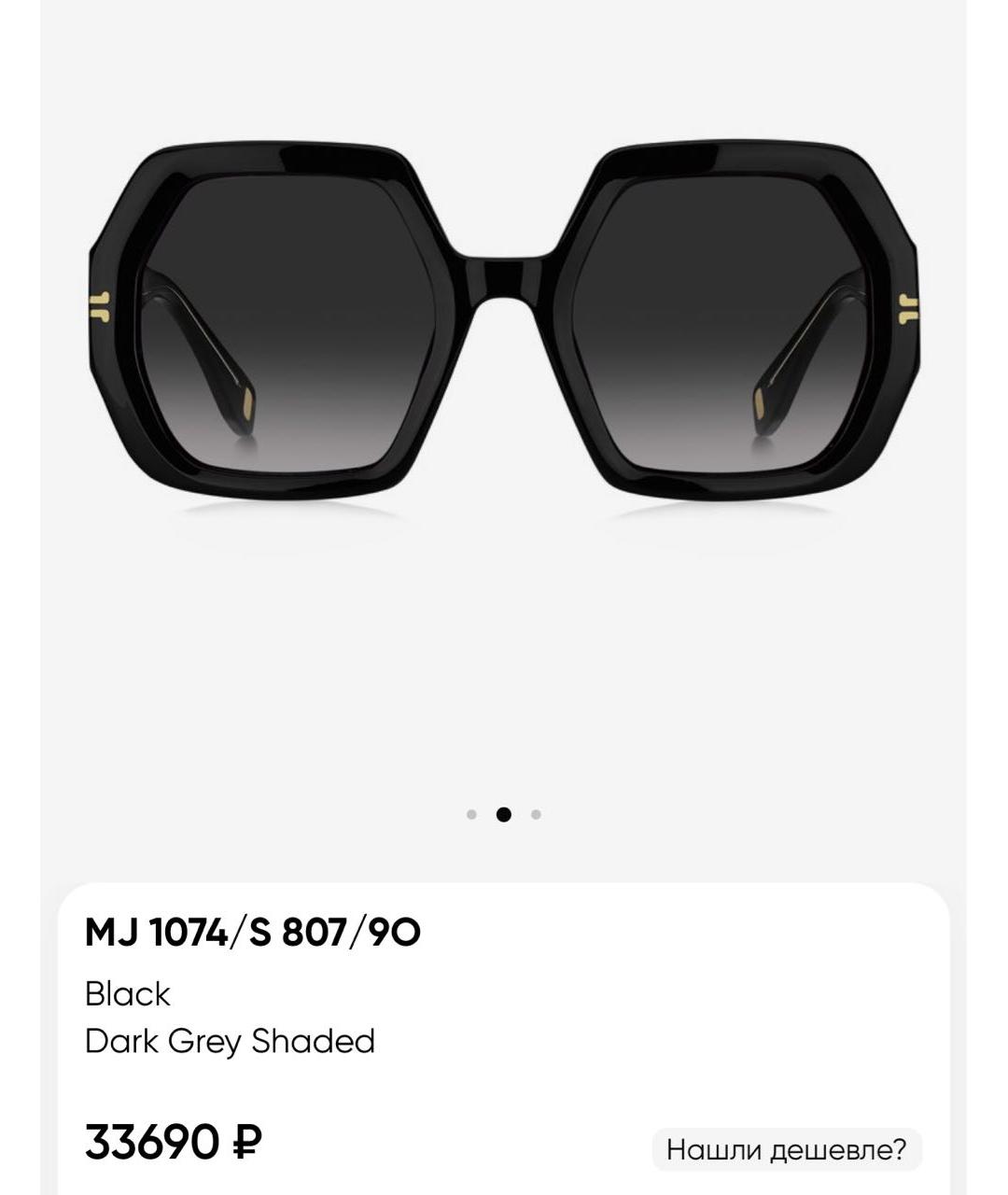Tap the bridge between the two lenses

coord(504,280)
